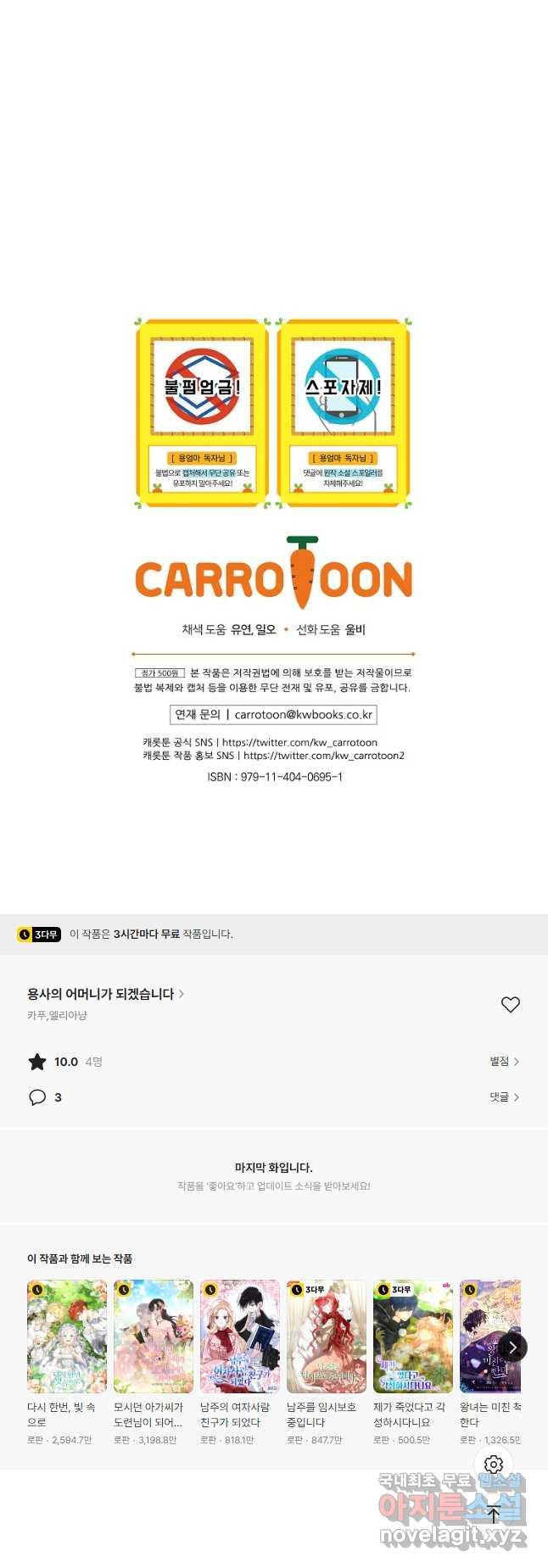Viewport: 548px width, 1568px height.
Task: Open 남주의 여자사람 친구가 되었다 webtoon
Action: [240, 1336]
